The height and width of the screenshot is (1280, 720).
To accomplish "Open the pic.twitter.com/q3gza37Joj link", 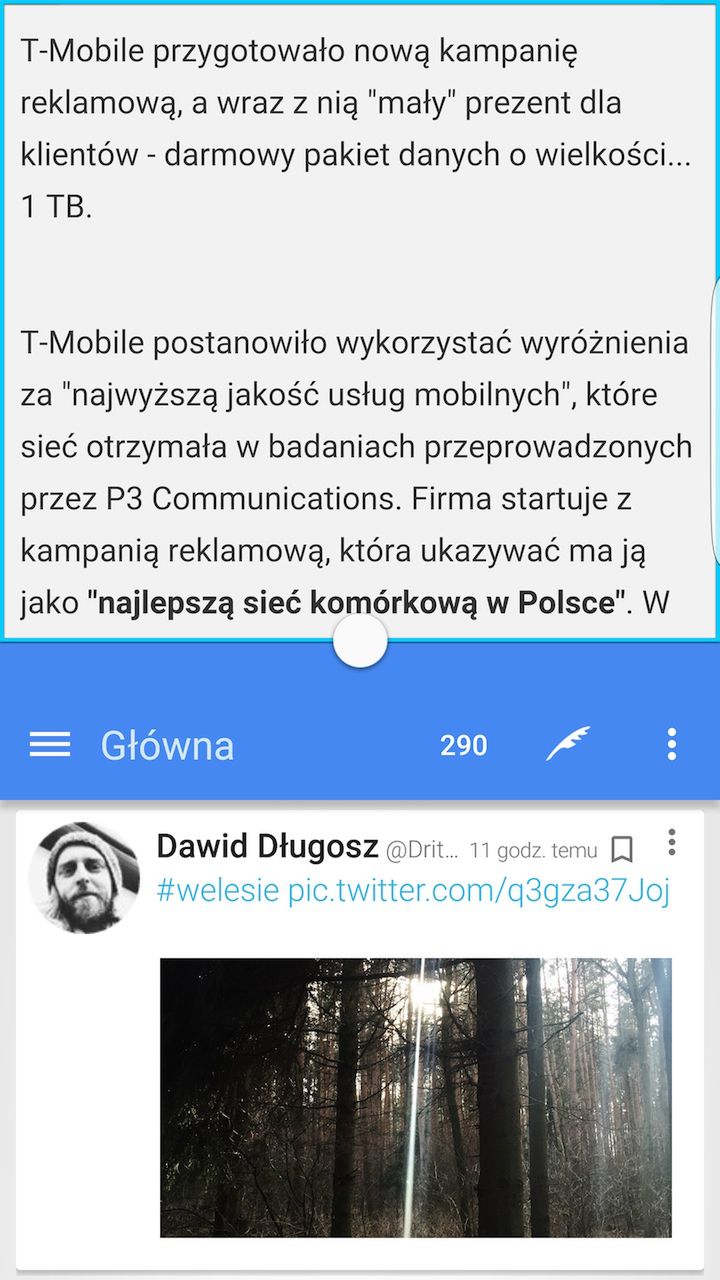I will [x=479, y=891].
